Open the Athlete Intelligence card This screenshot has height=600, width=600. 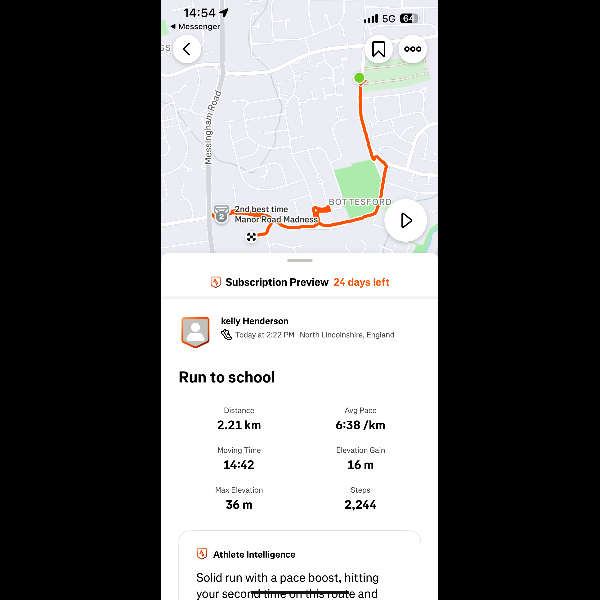pos(300,565)
